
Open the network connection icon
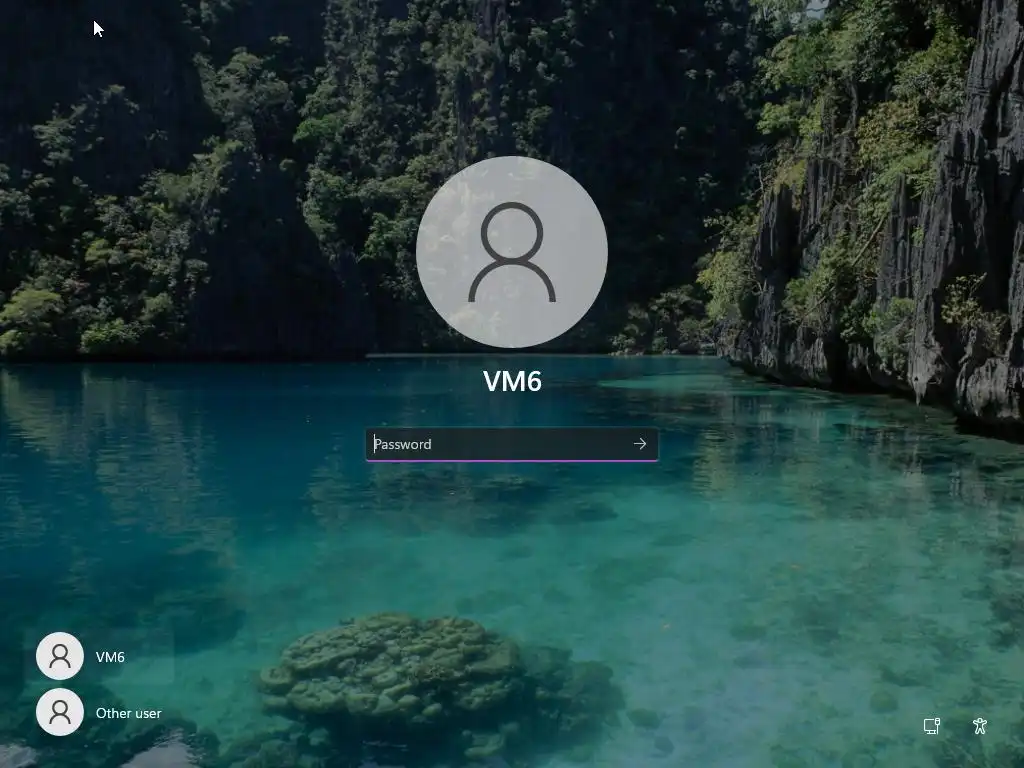pyautogui.click(x=931, y=726)
